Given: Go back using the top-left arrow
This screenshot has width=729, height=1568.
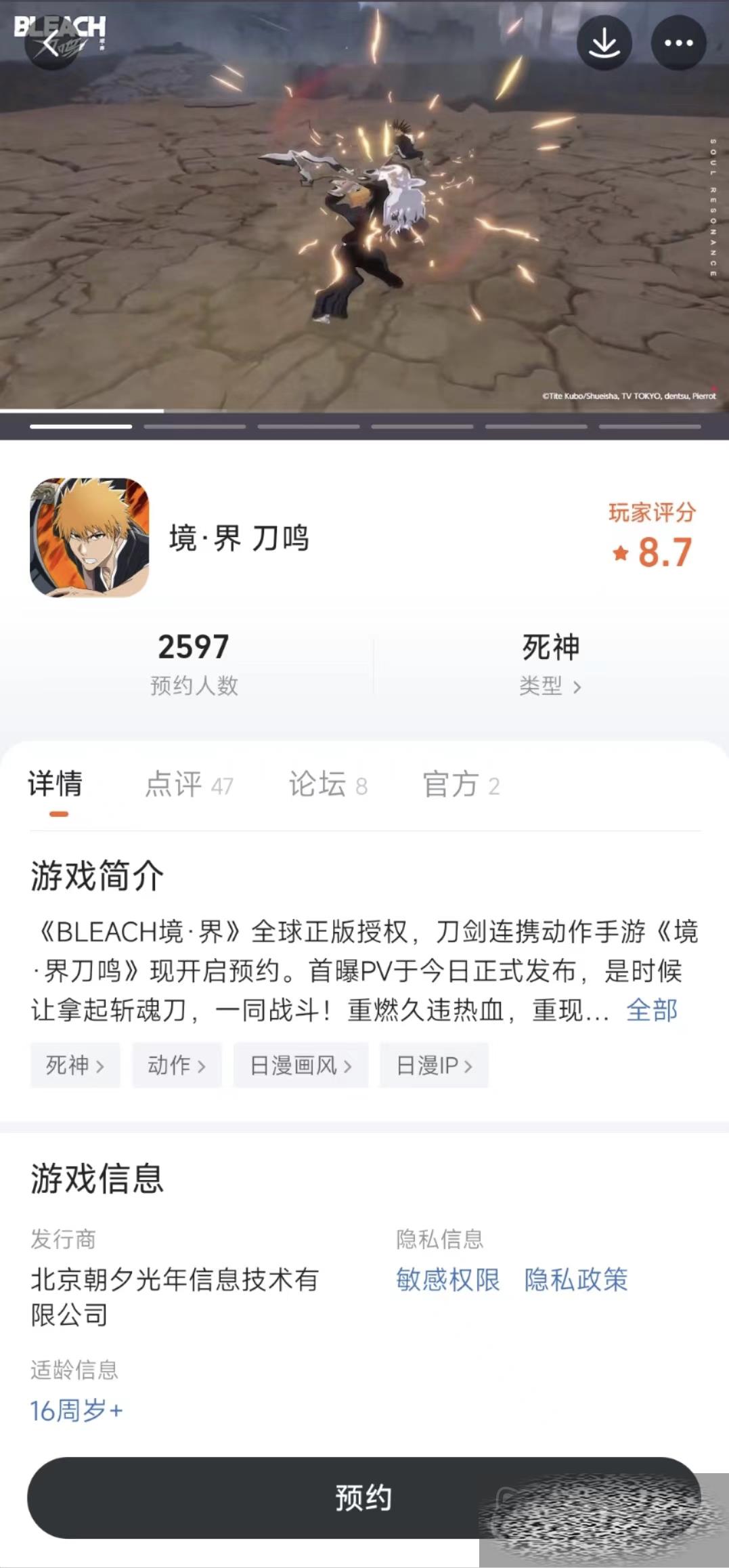Looking at the screenshot, I should click(50, 43).
